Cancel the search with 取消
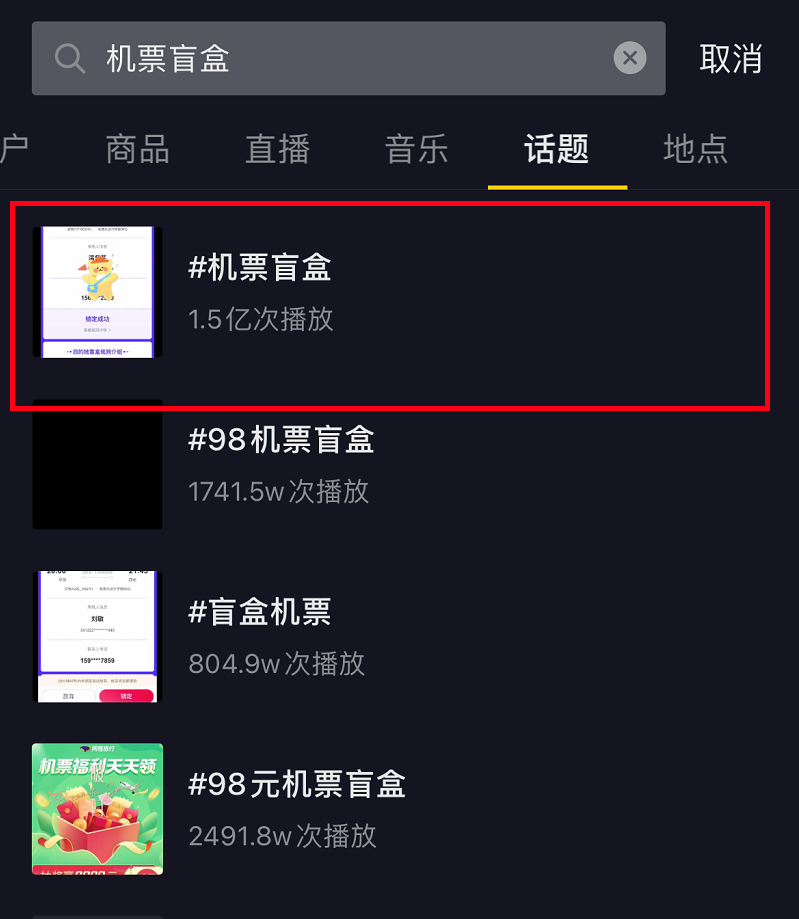Viewport: 799px width, 919px height. [731, 59]
